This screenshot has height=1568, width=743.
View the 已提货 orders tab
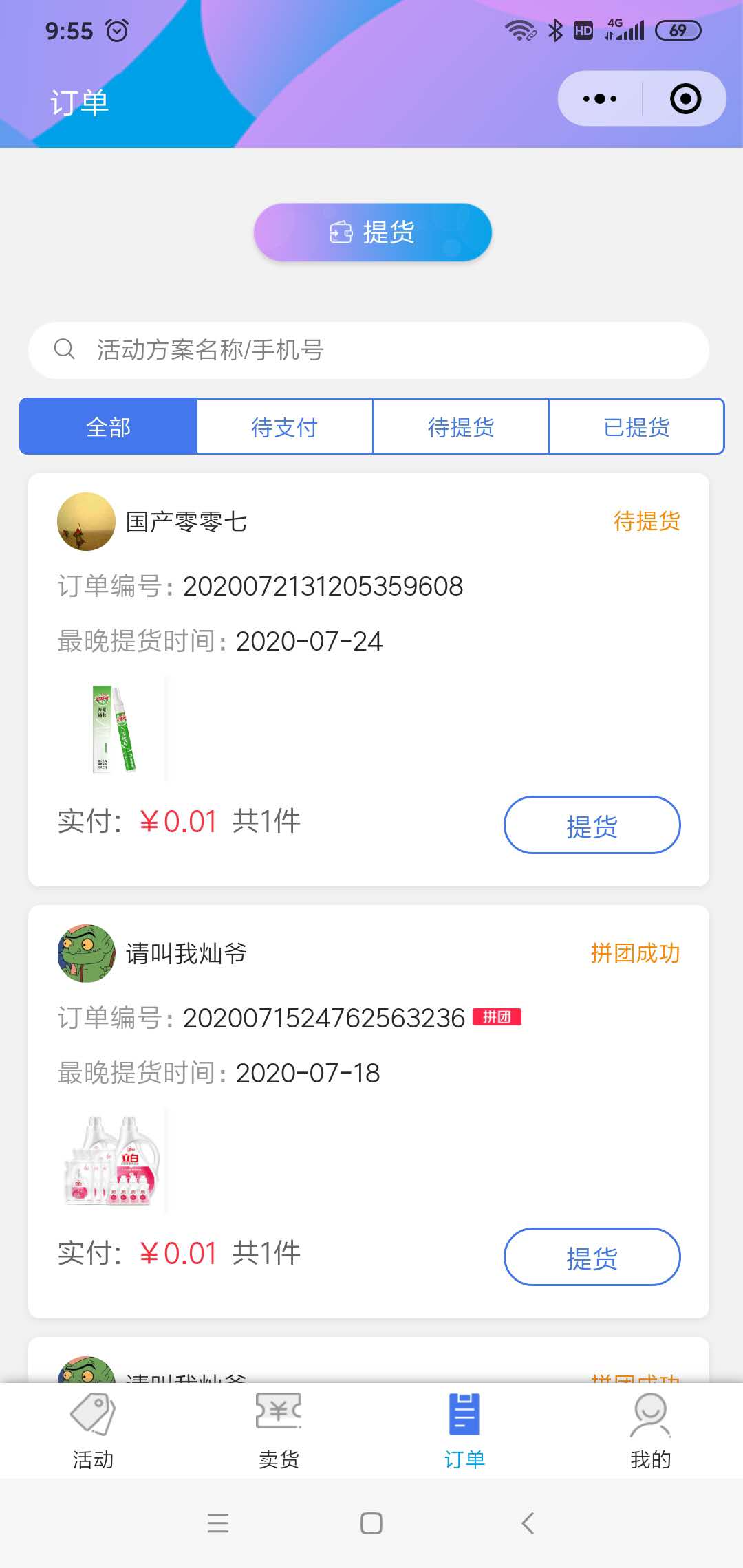pos(636,426)
